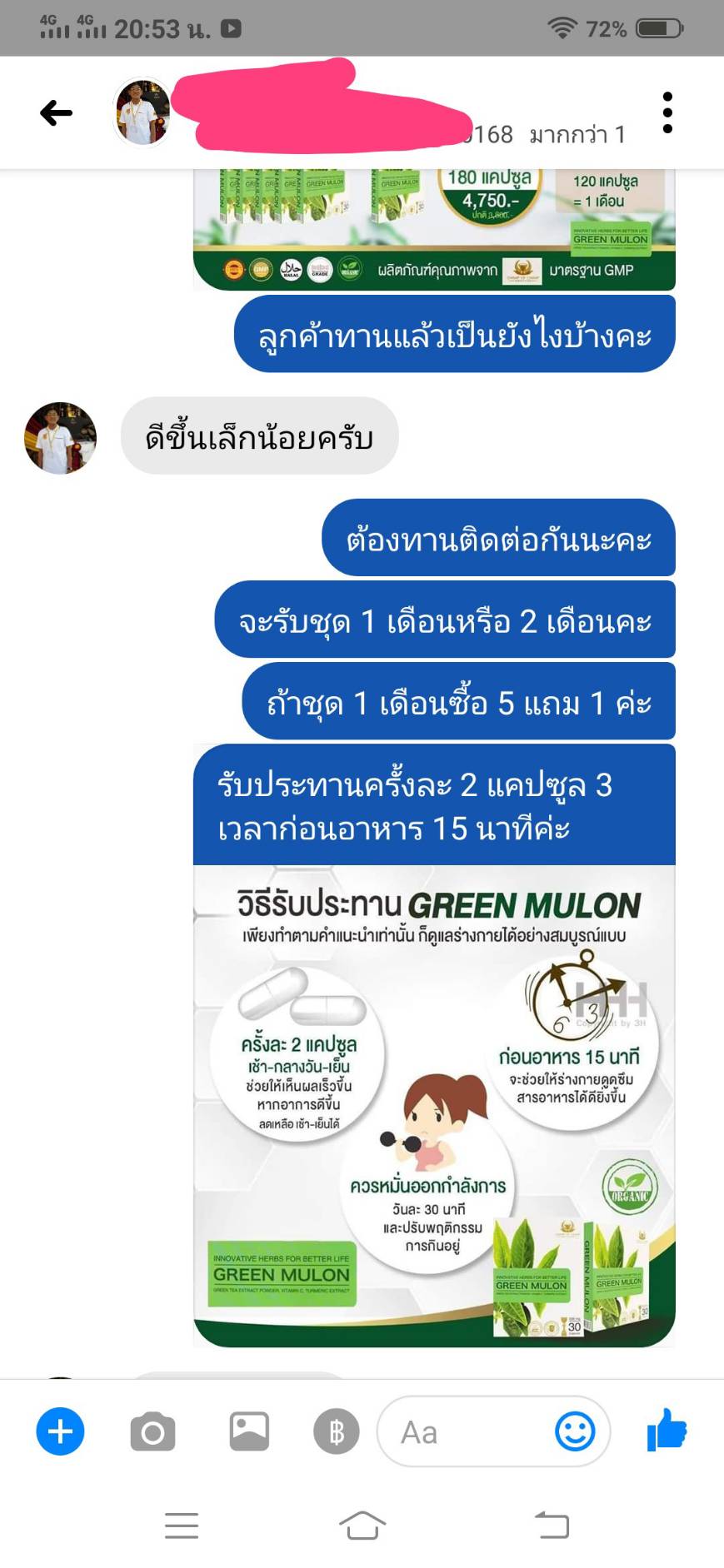
Task: Send a thumbs-up like
Action: pyautogui.click(x=667, y=1430)
